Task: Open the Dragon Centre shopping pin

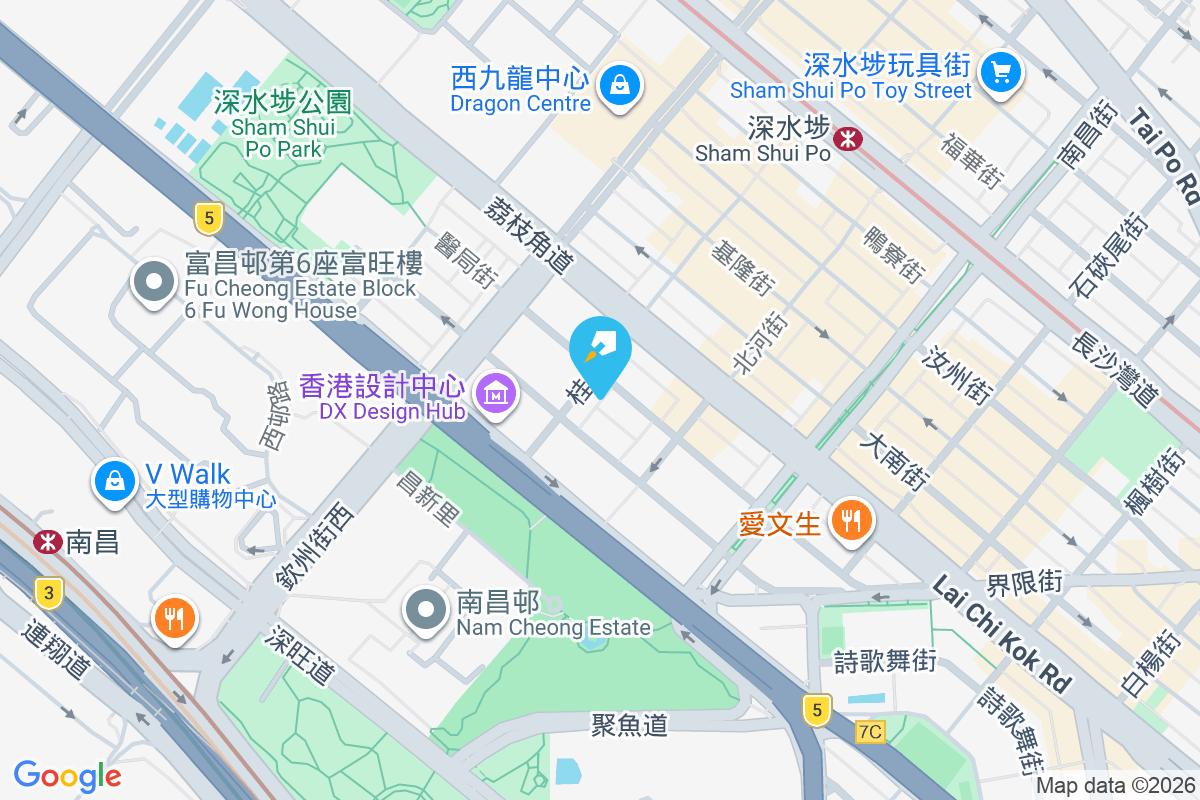Action: [x=621, y=86]
